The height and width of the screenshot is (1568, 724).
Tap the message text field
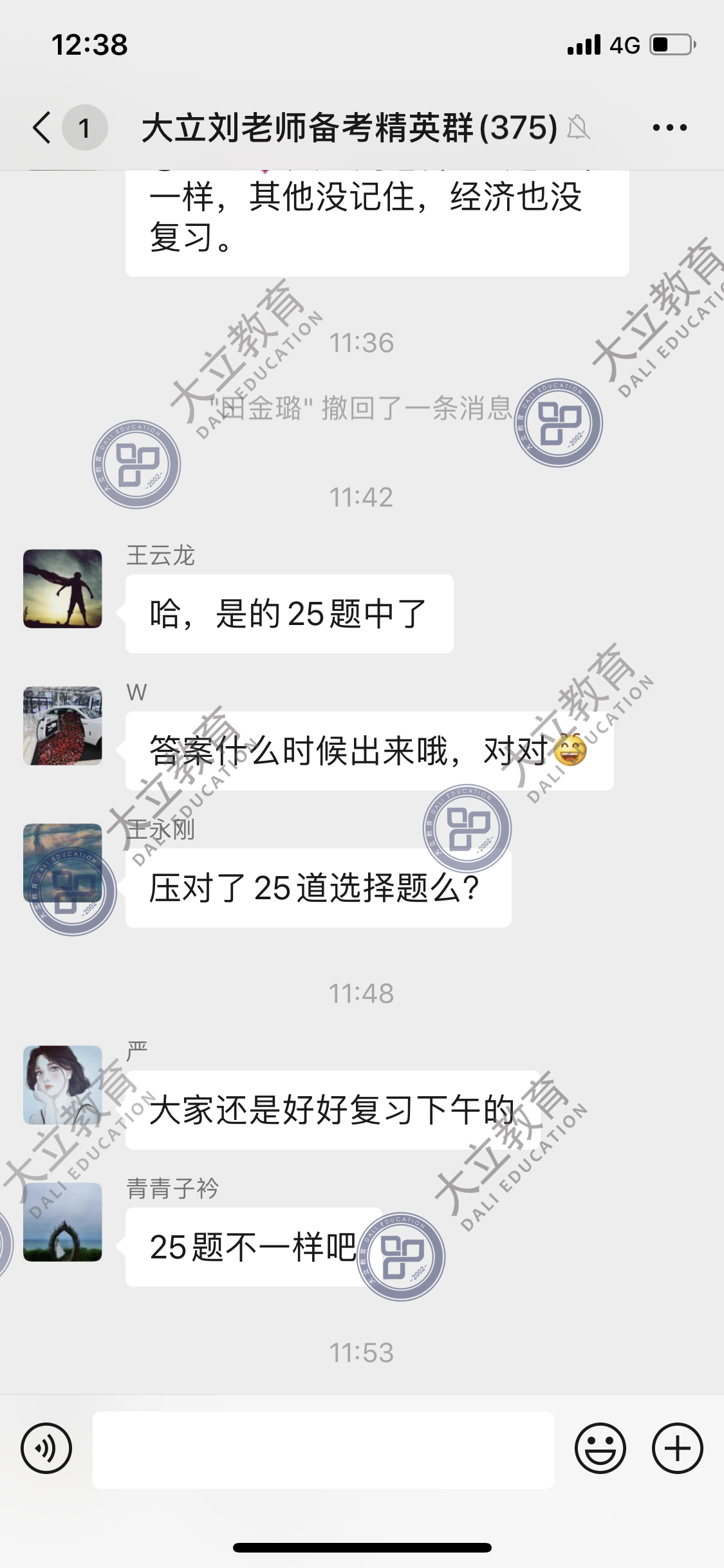click(x=323, y=1450)
